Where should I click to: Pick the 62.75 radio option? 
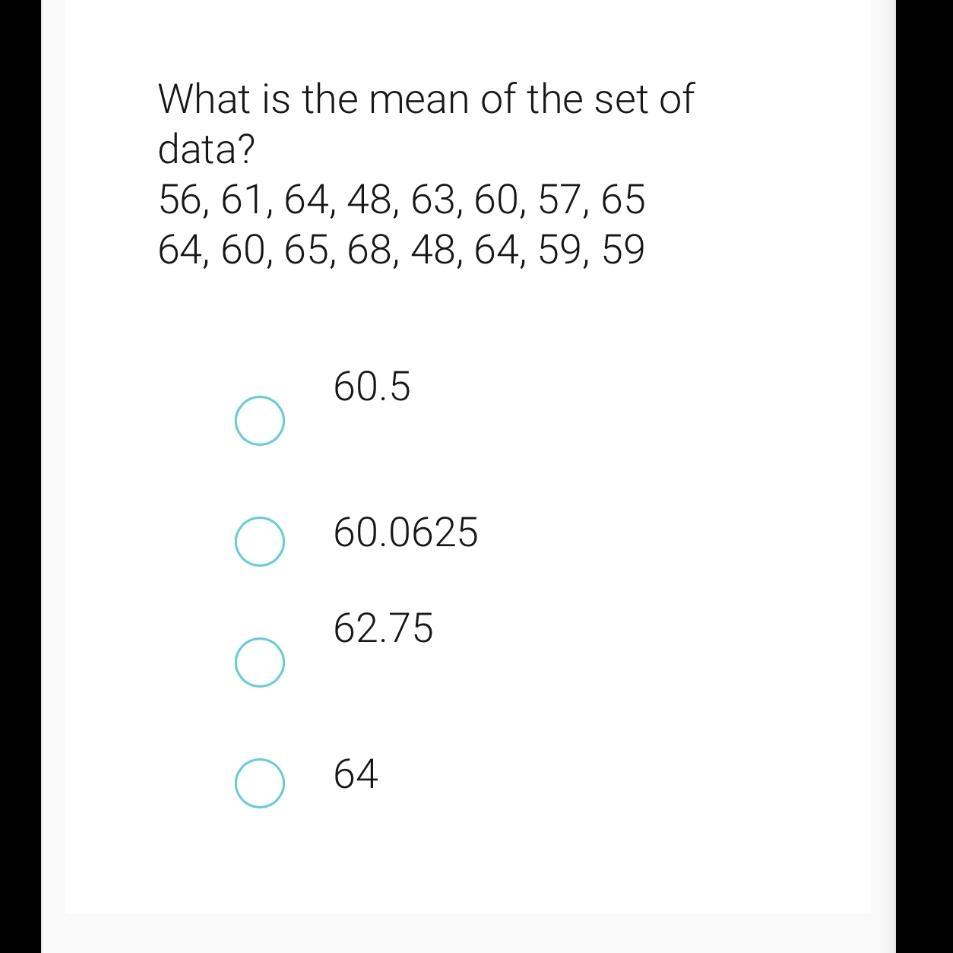260,662
